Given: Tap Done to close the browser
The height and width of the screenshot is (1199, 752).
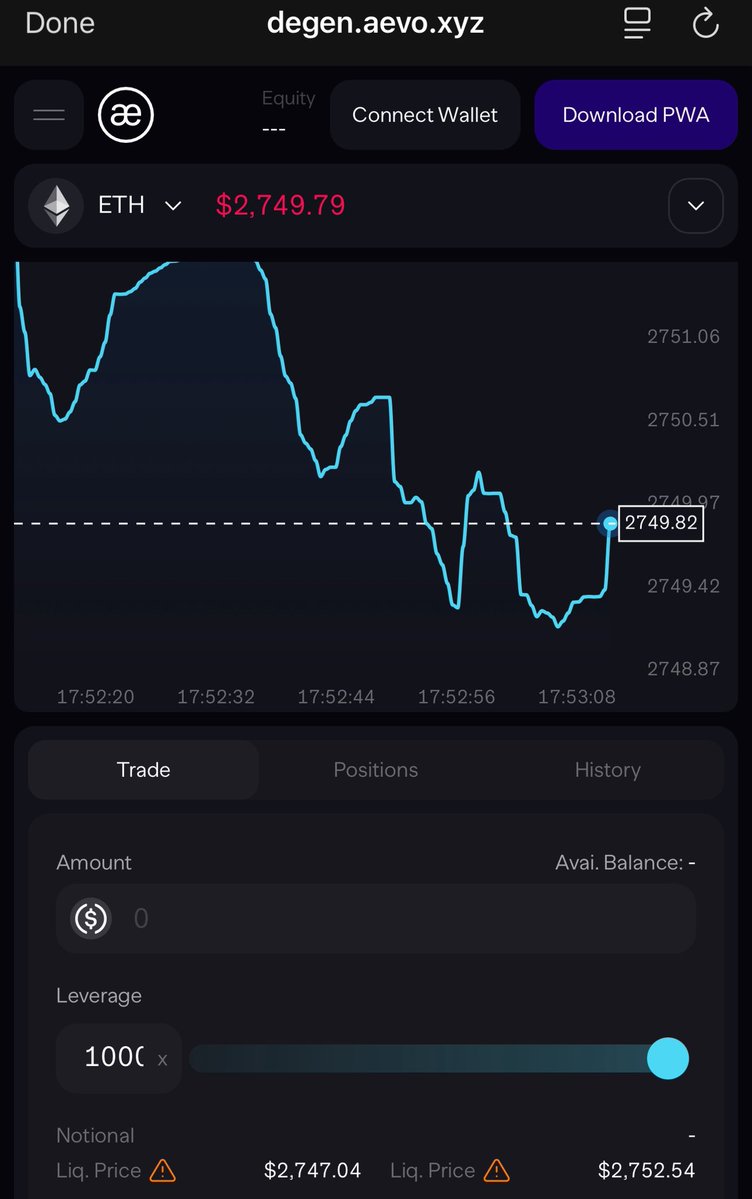Looking at the screenshot, I should click(x=60, y=23).
